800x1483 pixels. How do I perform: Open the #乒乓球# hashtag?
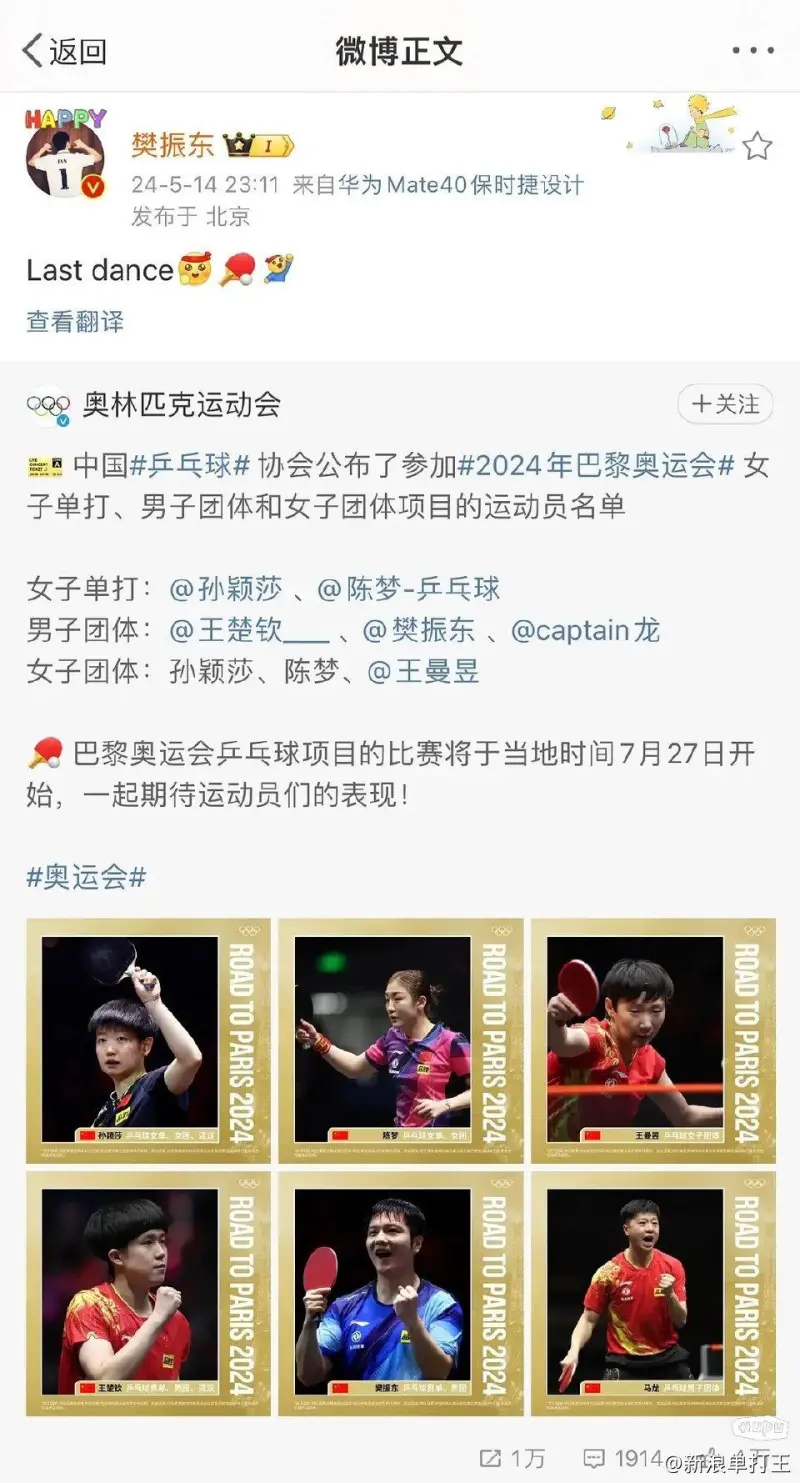pos(190,465)
